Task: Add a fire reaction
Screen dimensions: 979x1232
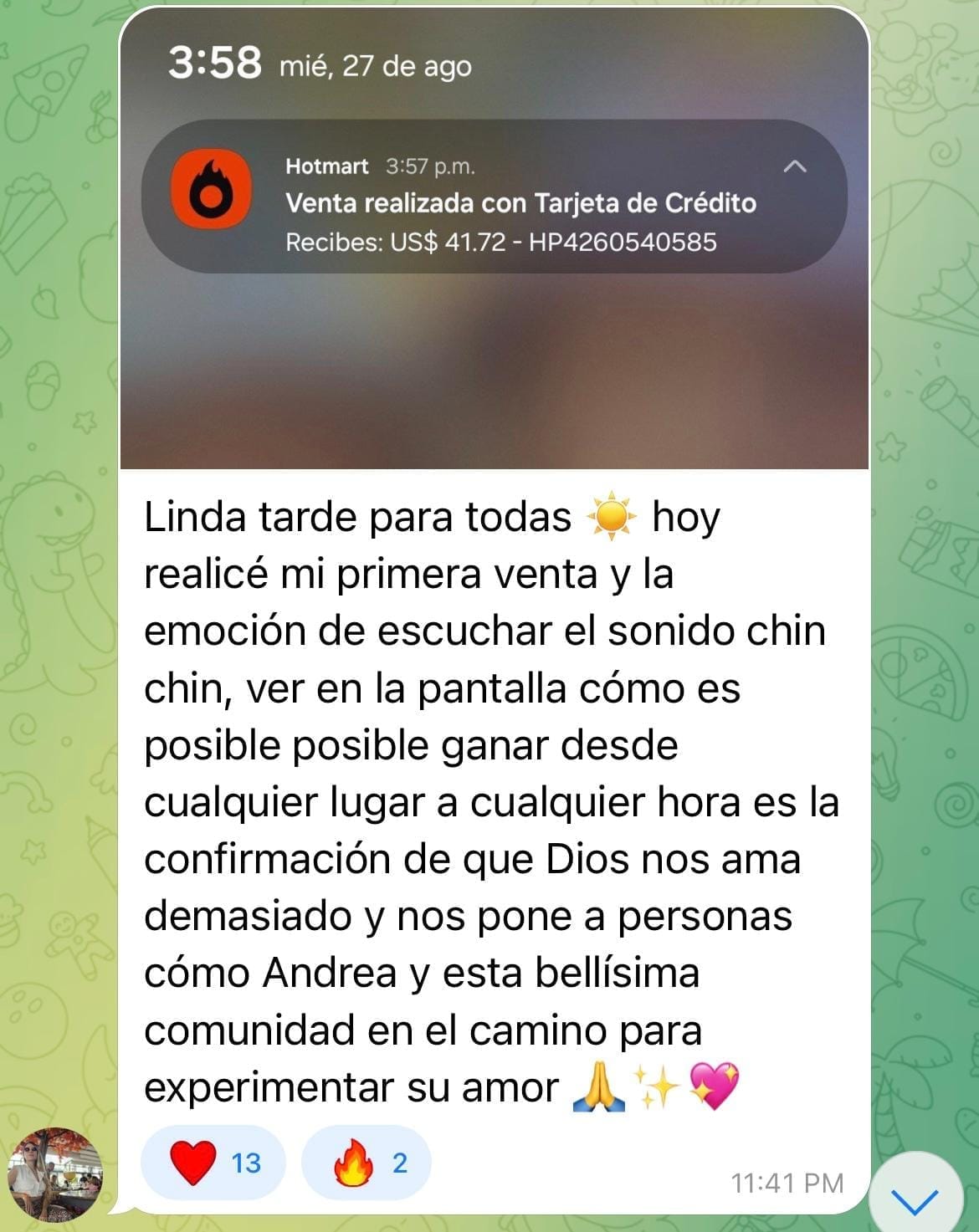Action: [366, 1163]
